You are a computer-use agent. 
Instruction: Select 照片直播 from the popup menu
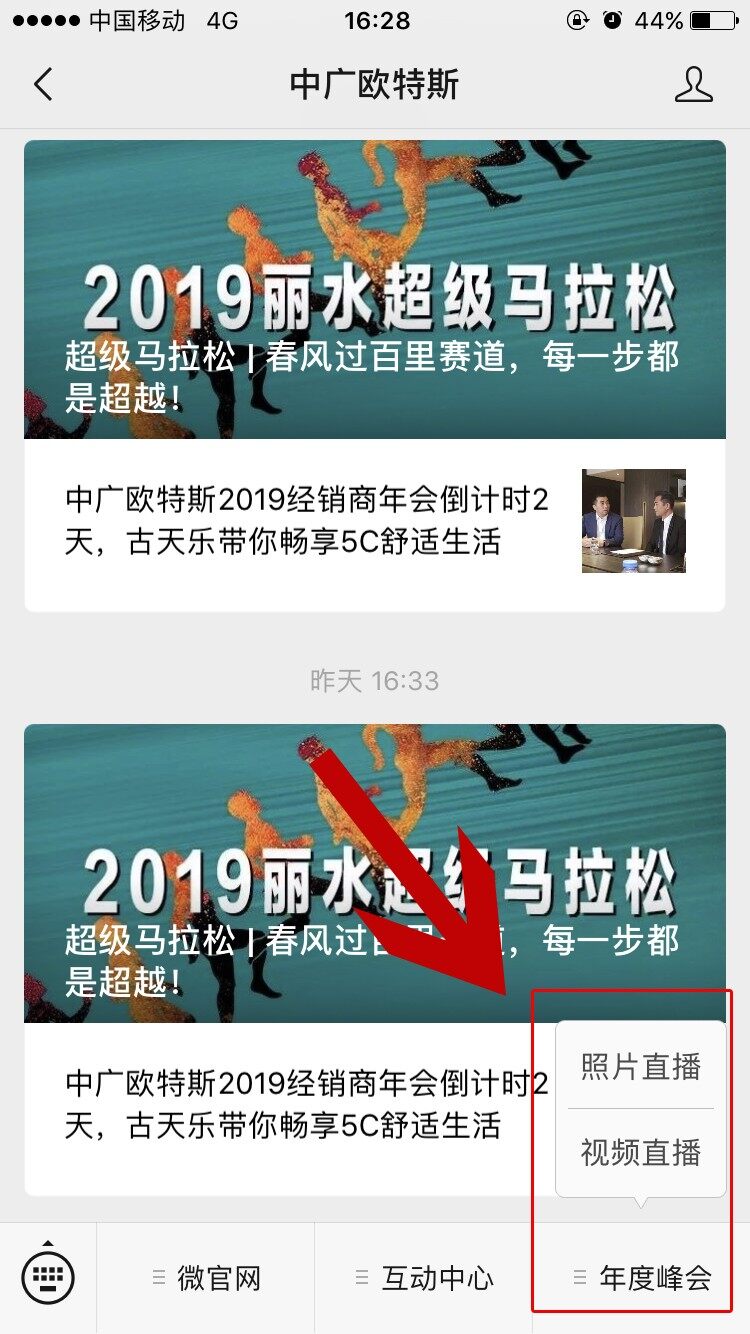pyautogui.click(x=640, y=1065)
